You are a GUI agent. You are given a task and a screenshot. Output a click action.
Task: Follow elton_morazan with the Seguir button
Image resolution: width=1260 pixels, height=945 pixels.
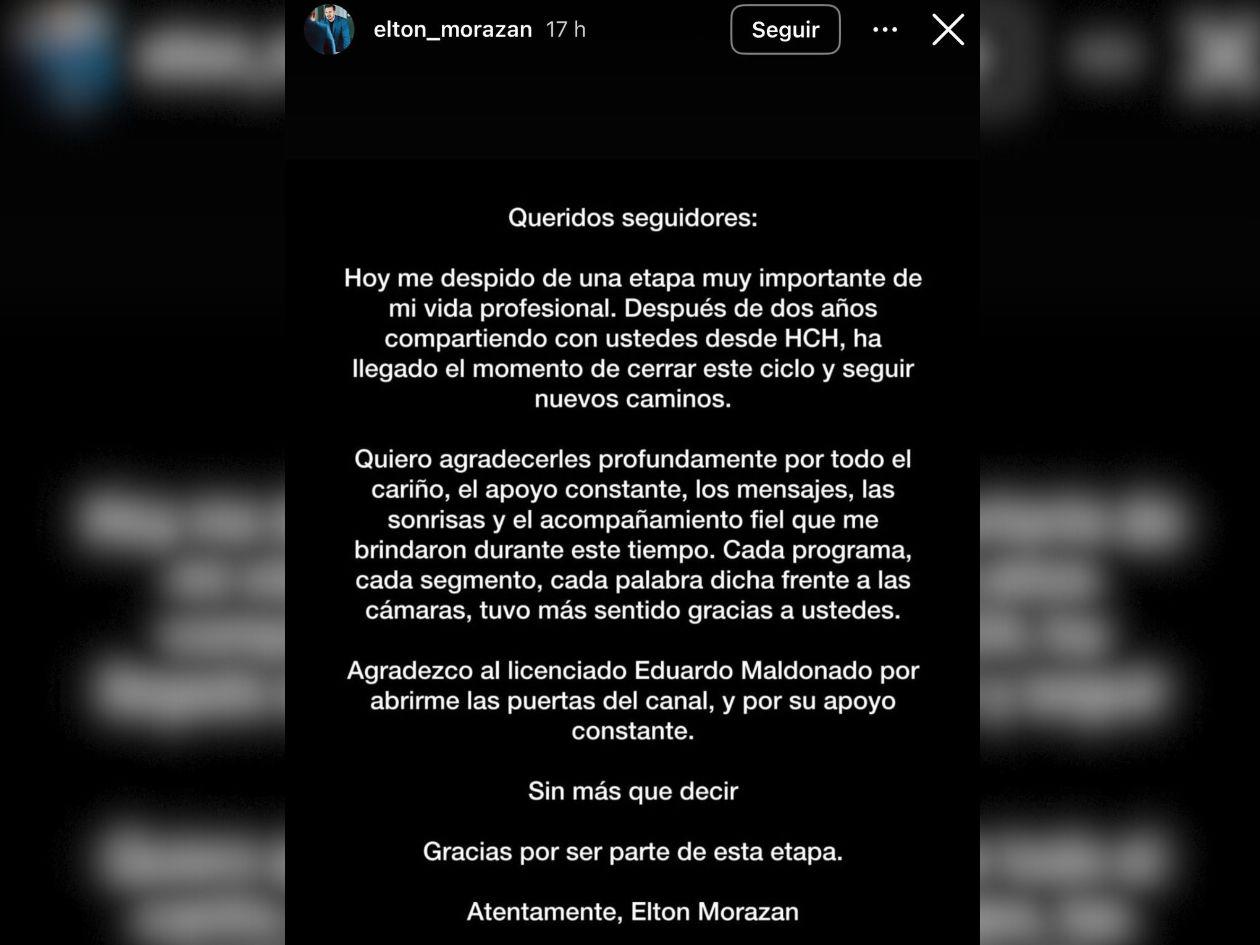[785, 30]
